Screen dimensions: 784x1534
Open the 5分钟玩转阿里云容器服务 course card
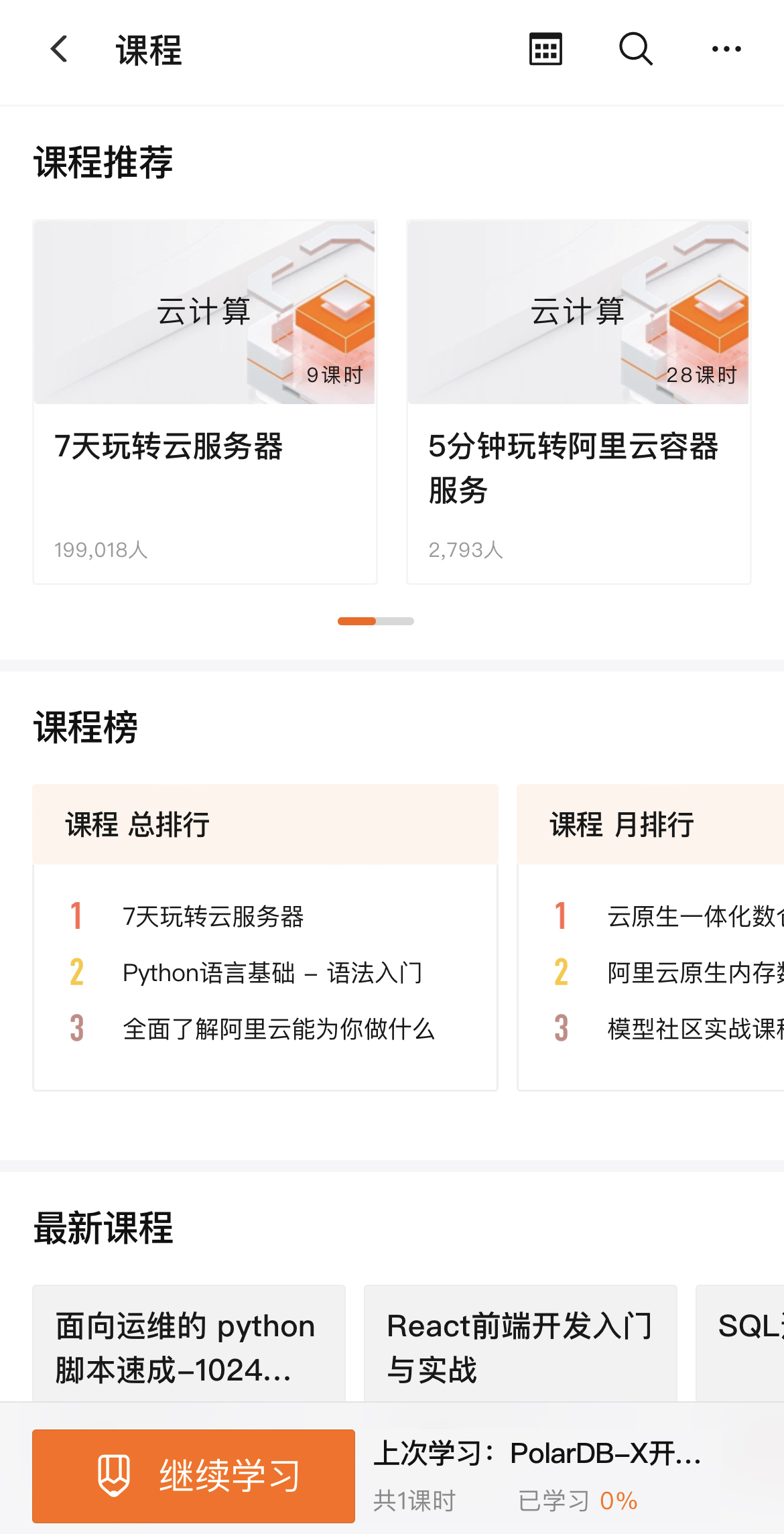click(x=578, y=402)
